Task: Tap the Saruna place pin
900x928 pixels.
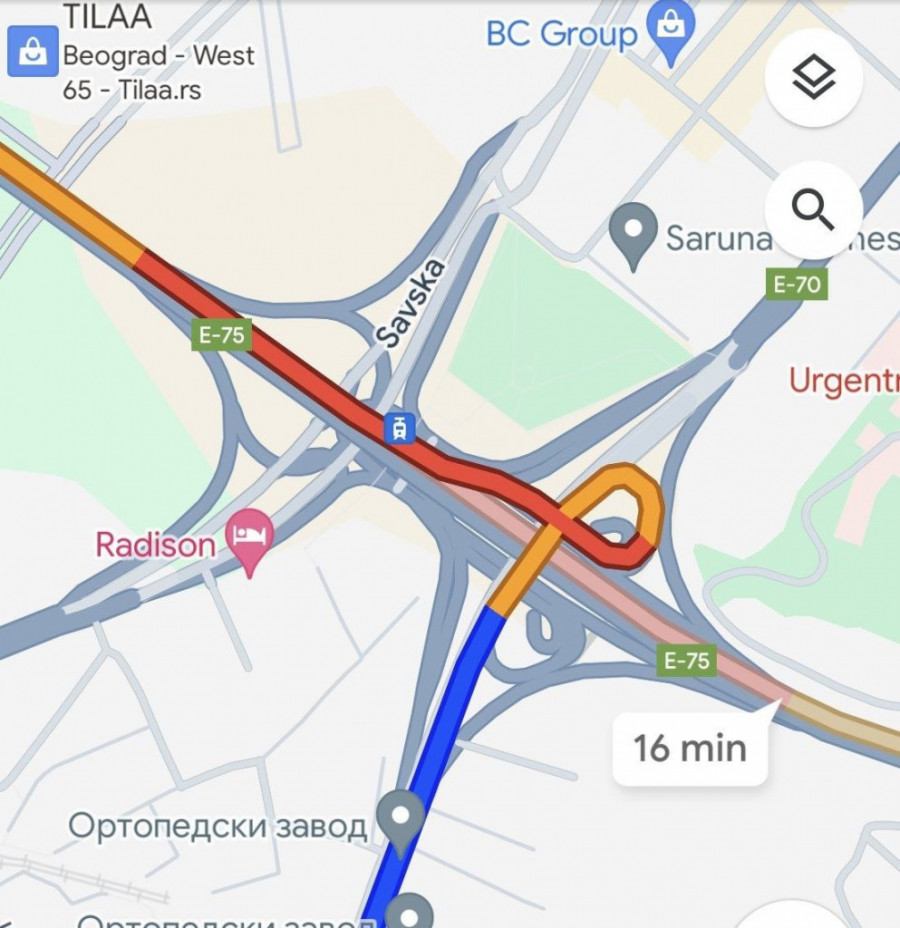Action: (632, 233)
